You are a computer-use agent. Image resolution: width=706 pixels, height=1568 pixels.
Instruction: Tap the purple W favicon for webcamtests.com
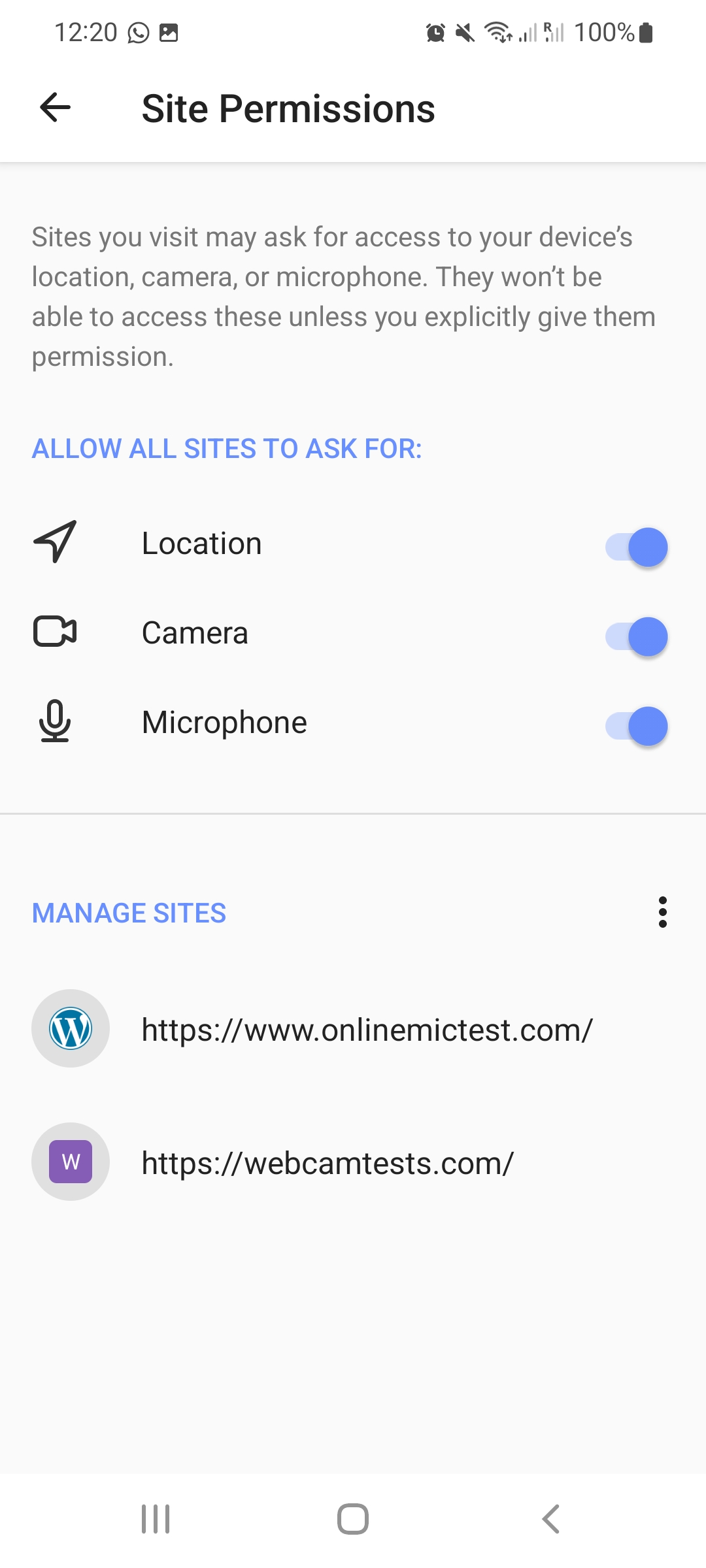point(70,1162)
